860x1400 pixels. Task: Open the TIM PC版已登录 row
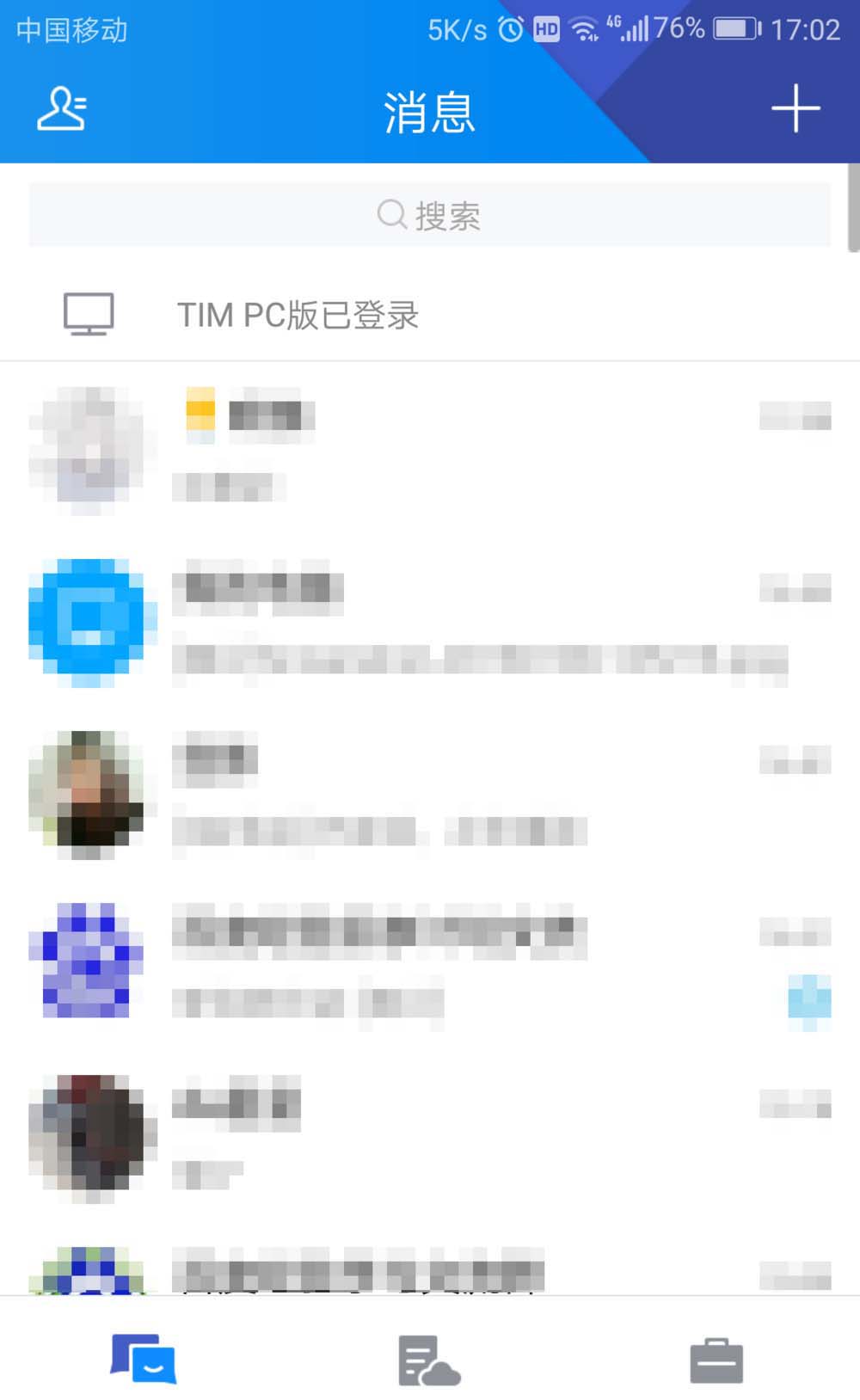click(429, 315)
